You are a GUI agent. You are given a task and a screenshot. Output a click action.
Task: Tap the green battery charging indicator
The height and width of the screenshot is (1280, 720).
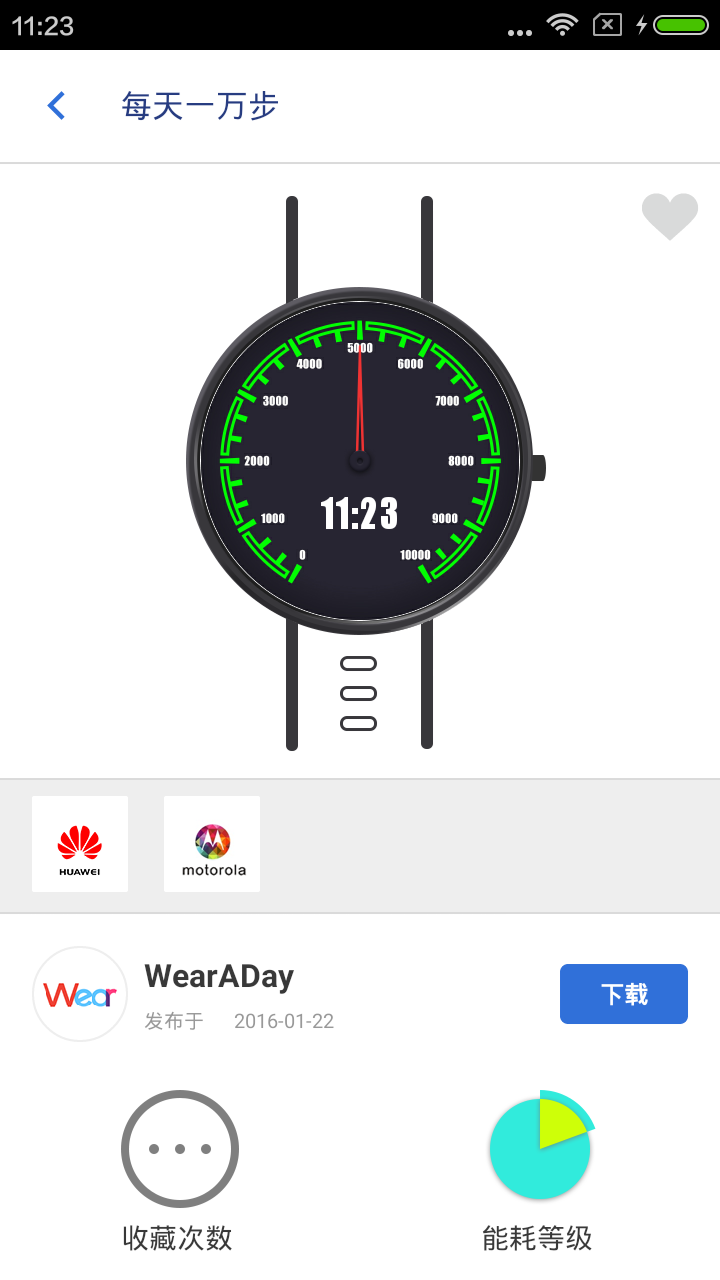pos(682,25)
